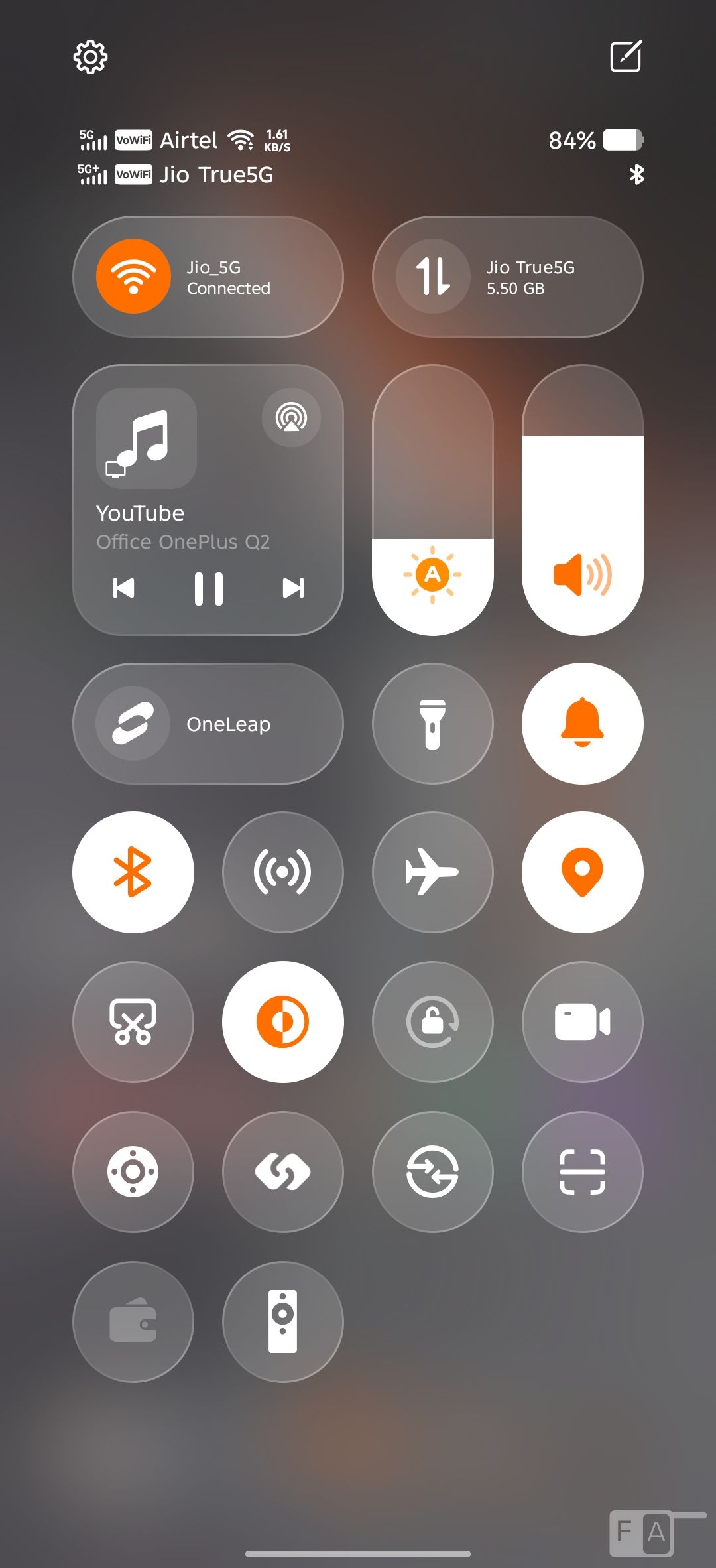This screenshot has width=716, height=1568.
Task: Open the wallet tile
Action: [133, 1322]
